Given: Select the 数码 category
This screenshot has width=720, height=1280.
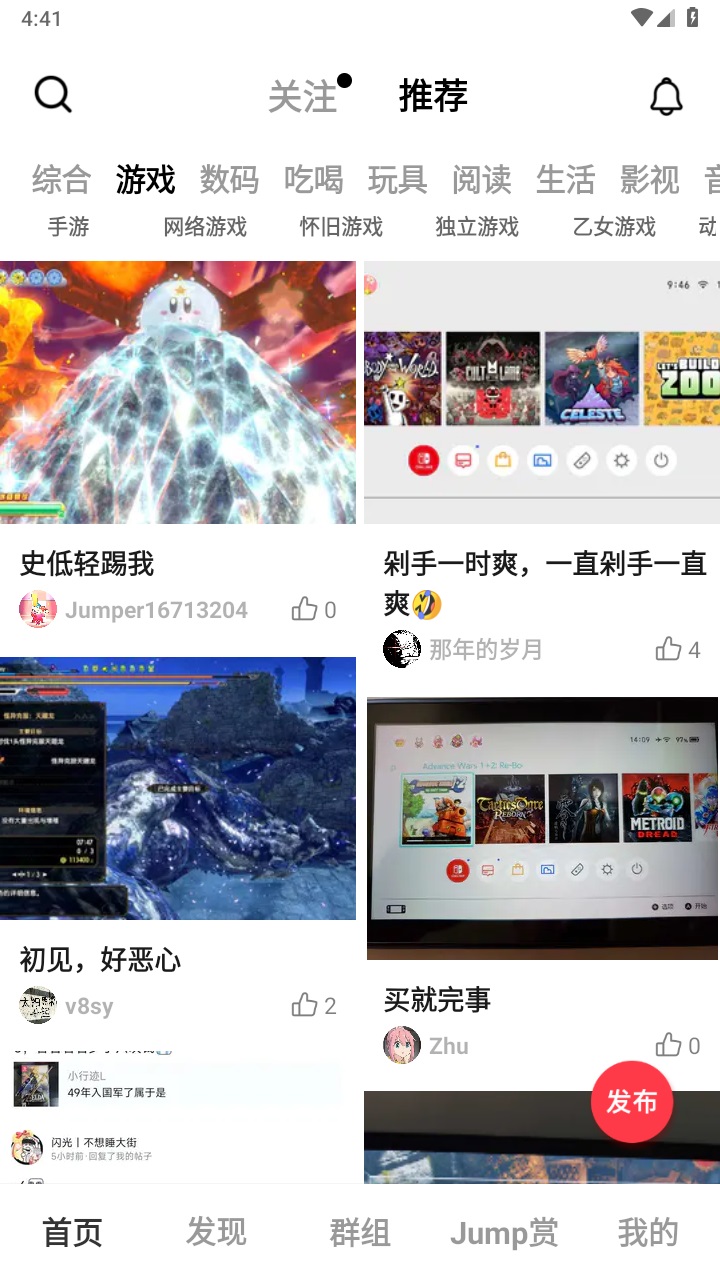Looking at the screenshot, I should pos(228,180).
